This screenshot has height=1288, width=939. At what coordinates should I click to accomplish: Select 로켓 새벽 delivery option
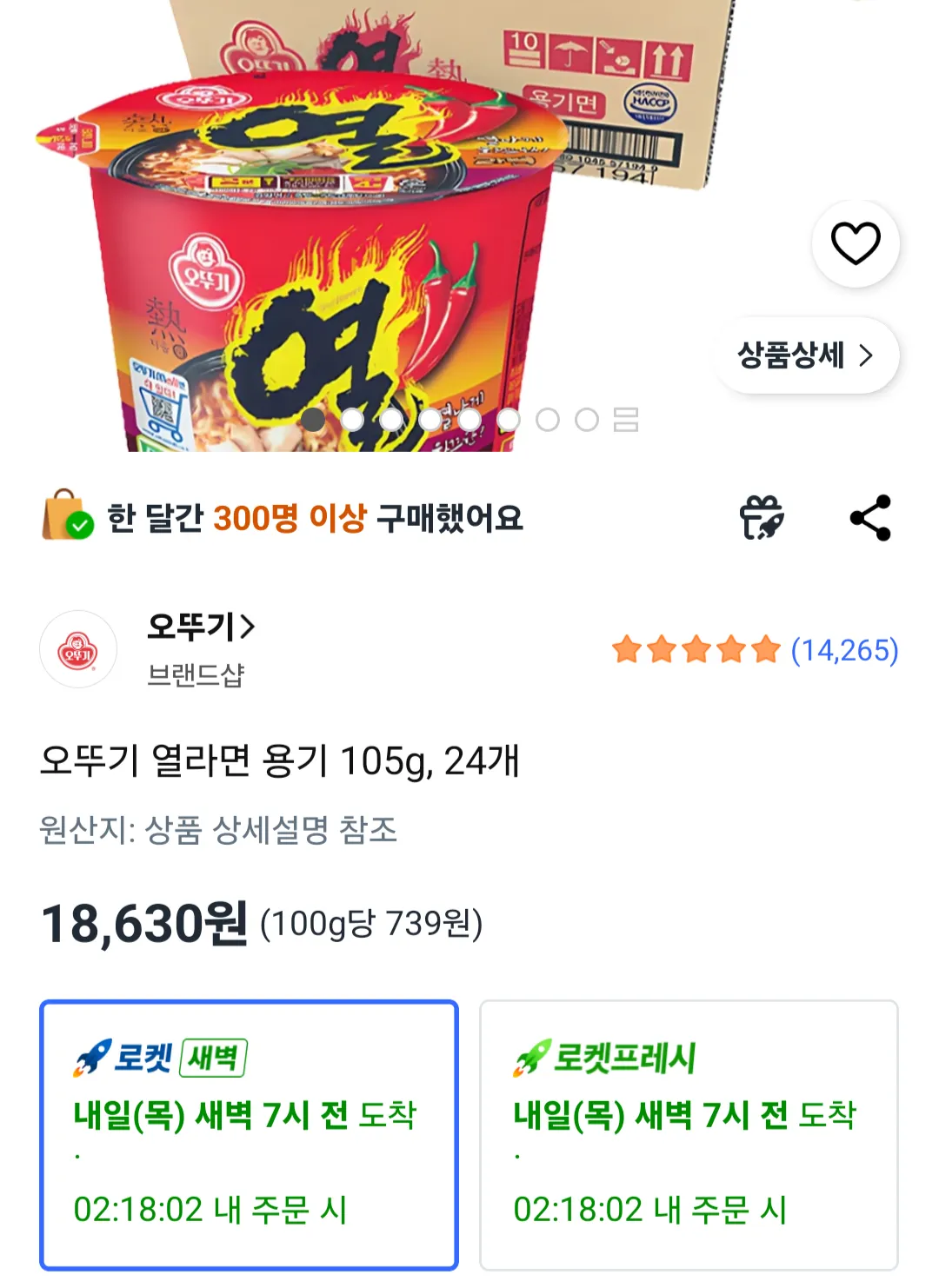[249, 1134]
